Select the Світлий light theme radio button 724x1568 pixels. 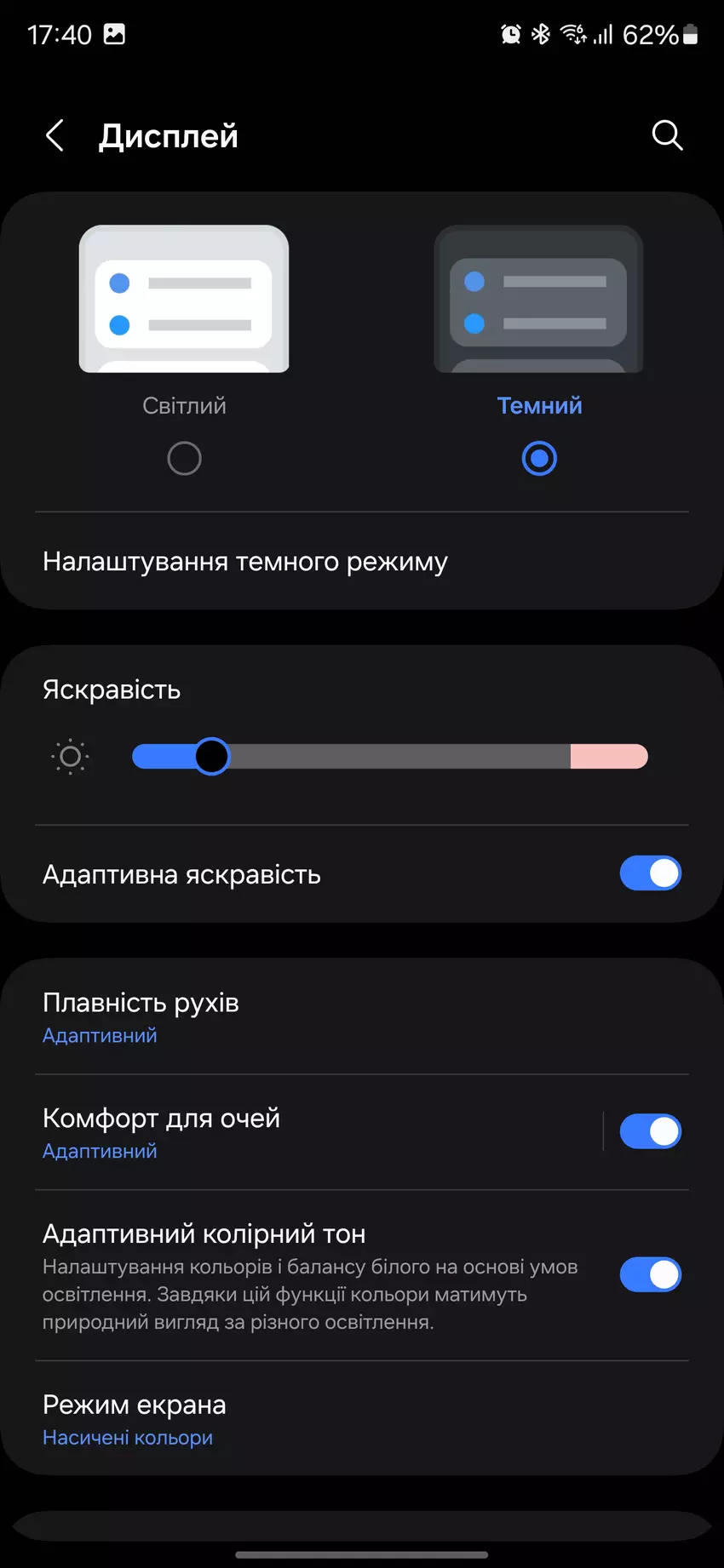coord(184,459)
